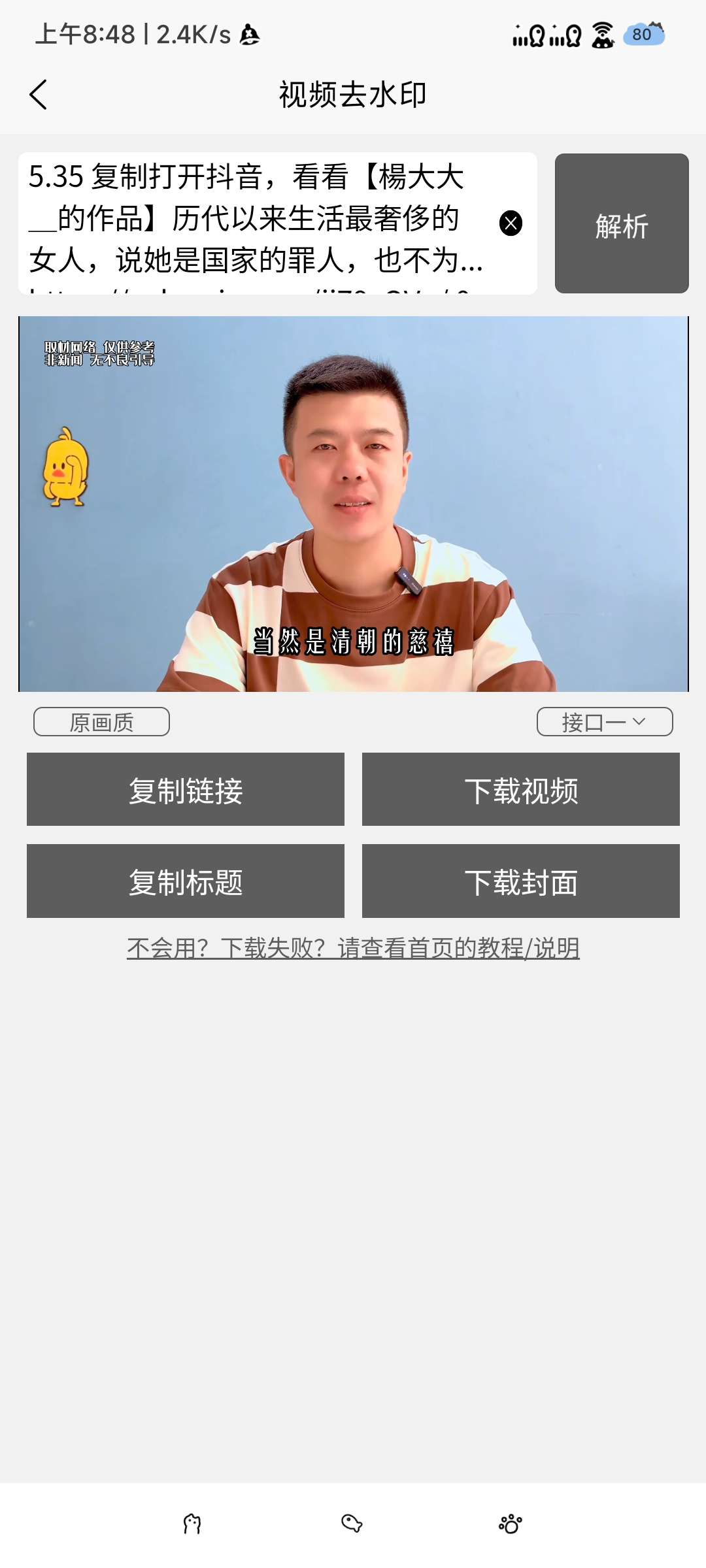Download the video with 下载视频
Image resolution: width=706 pixels, height=1568 pixels.
(x=521, y=790)
